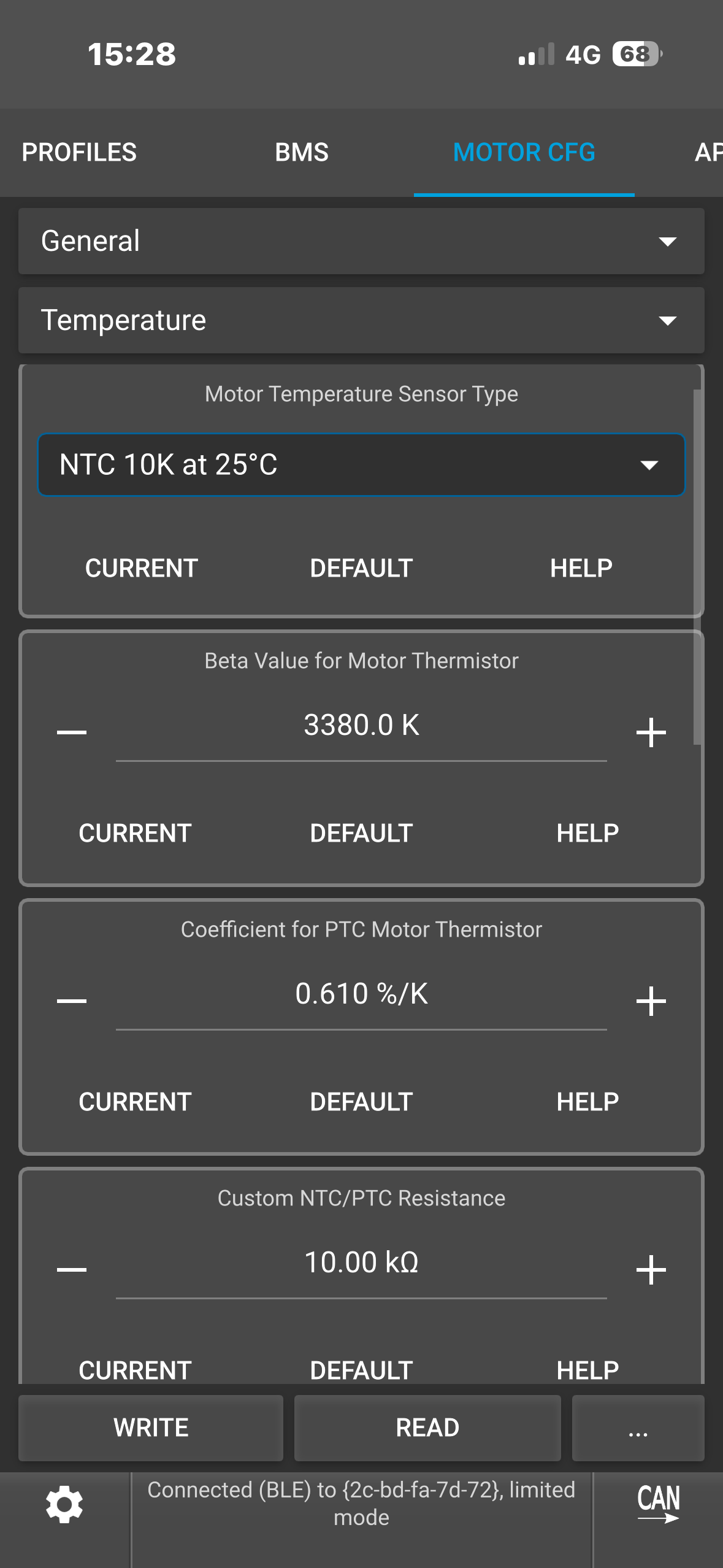This screenshot has height=1568, width=723.
Task: Switch to the PROFILES tab
Action: (79, 152)
